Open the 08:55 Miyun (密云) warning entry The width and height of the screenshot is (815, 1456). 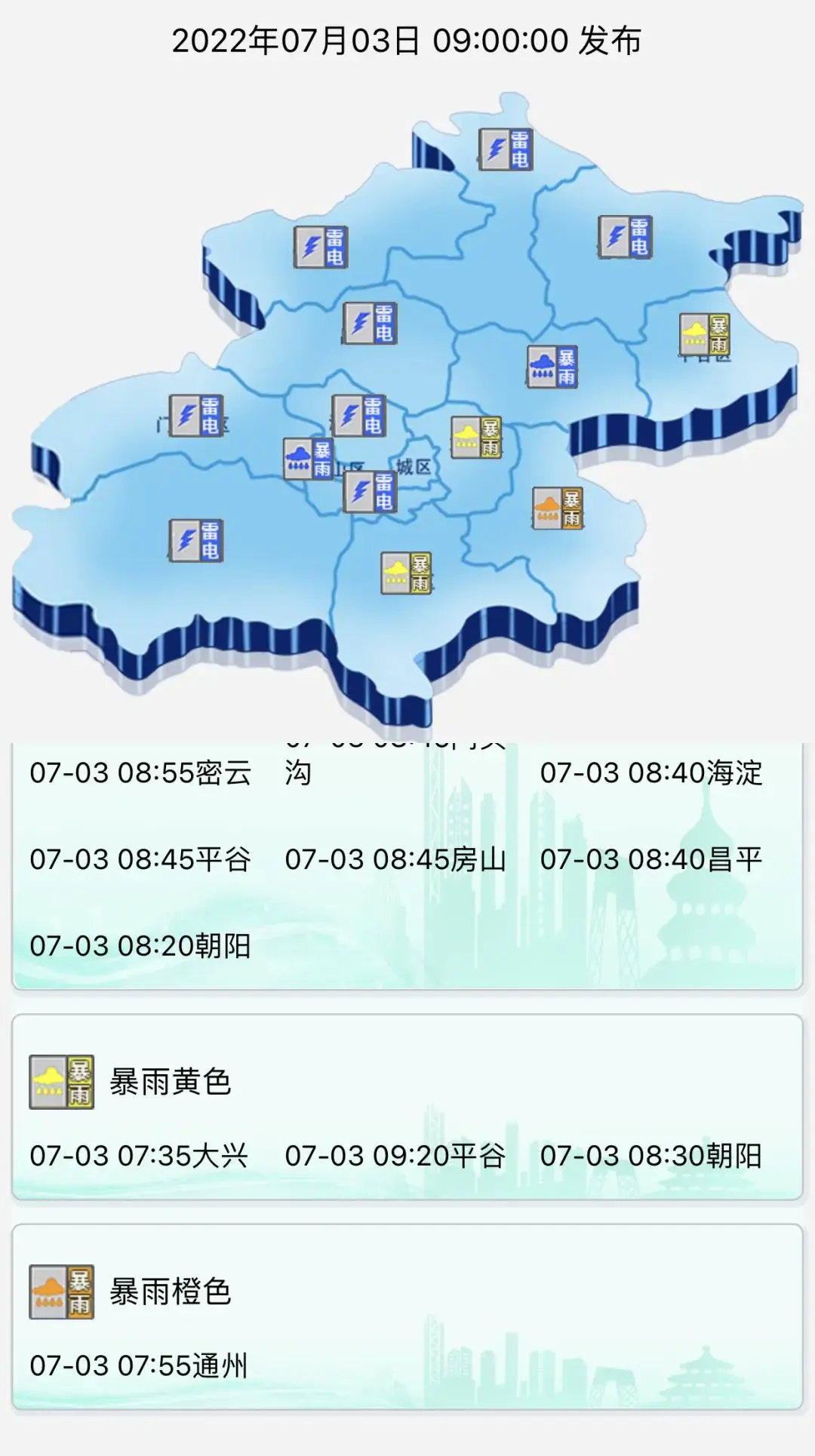pyautogui.click(x=140, y=773)
